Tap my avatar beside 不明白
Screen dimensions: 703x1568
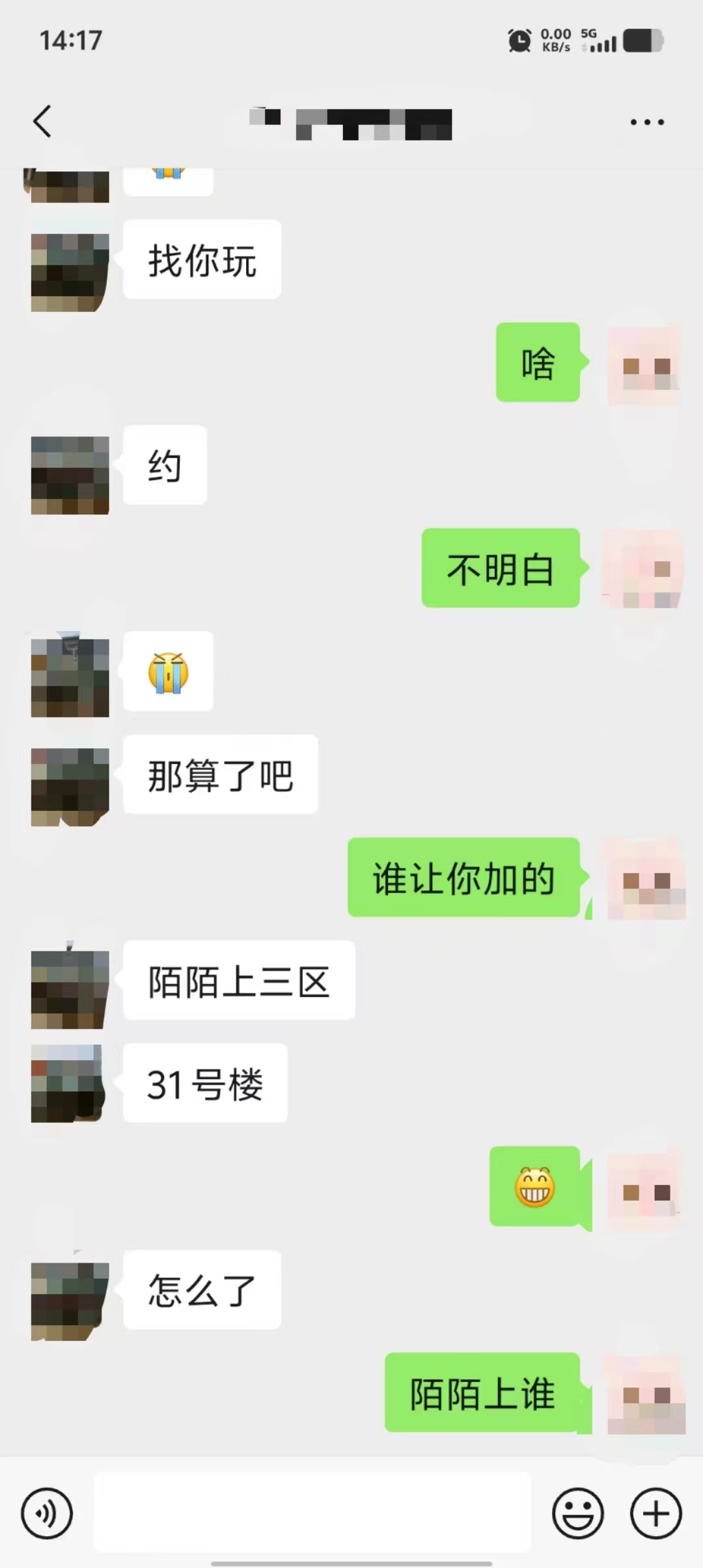tap(643, 569)
